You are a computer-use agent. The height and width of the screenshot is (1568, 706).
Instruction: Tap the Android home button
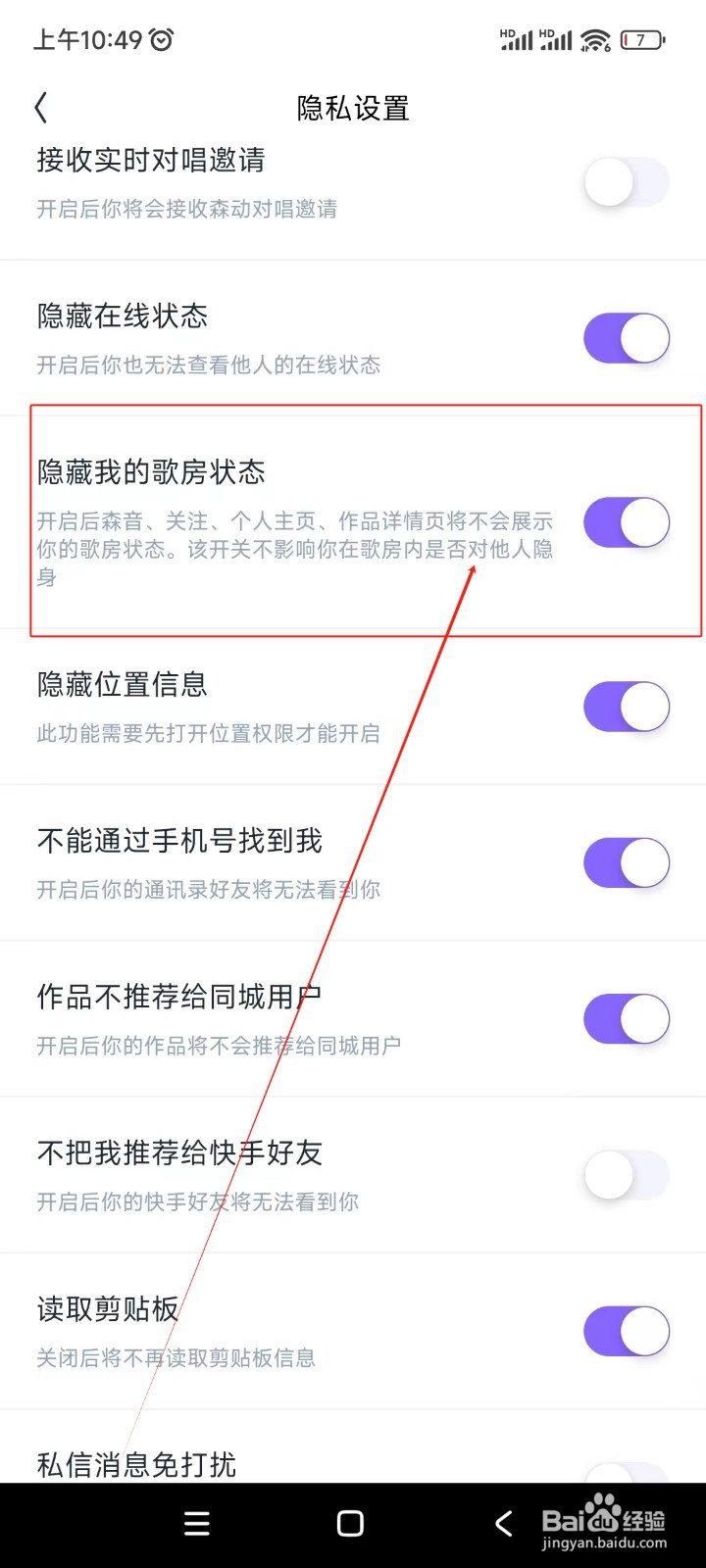[x=350, y=1523]
